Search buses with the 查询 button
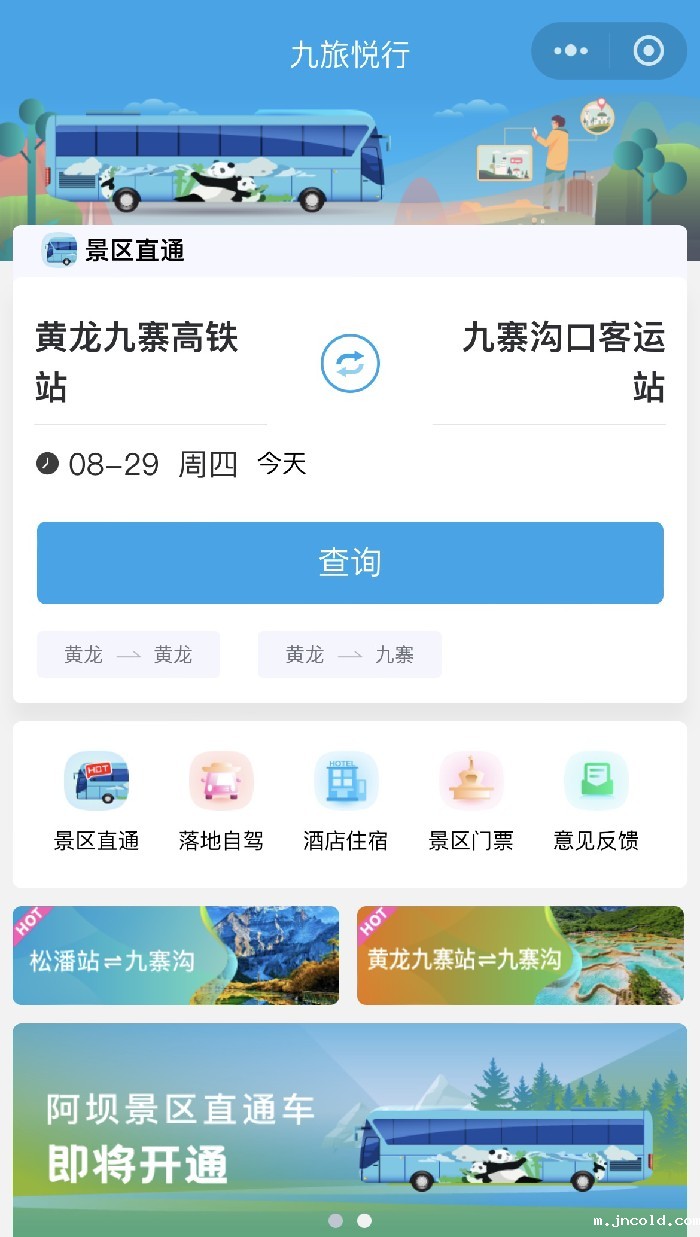The image size is (700, 1237). pyautogui.click(x=350, y=563)
